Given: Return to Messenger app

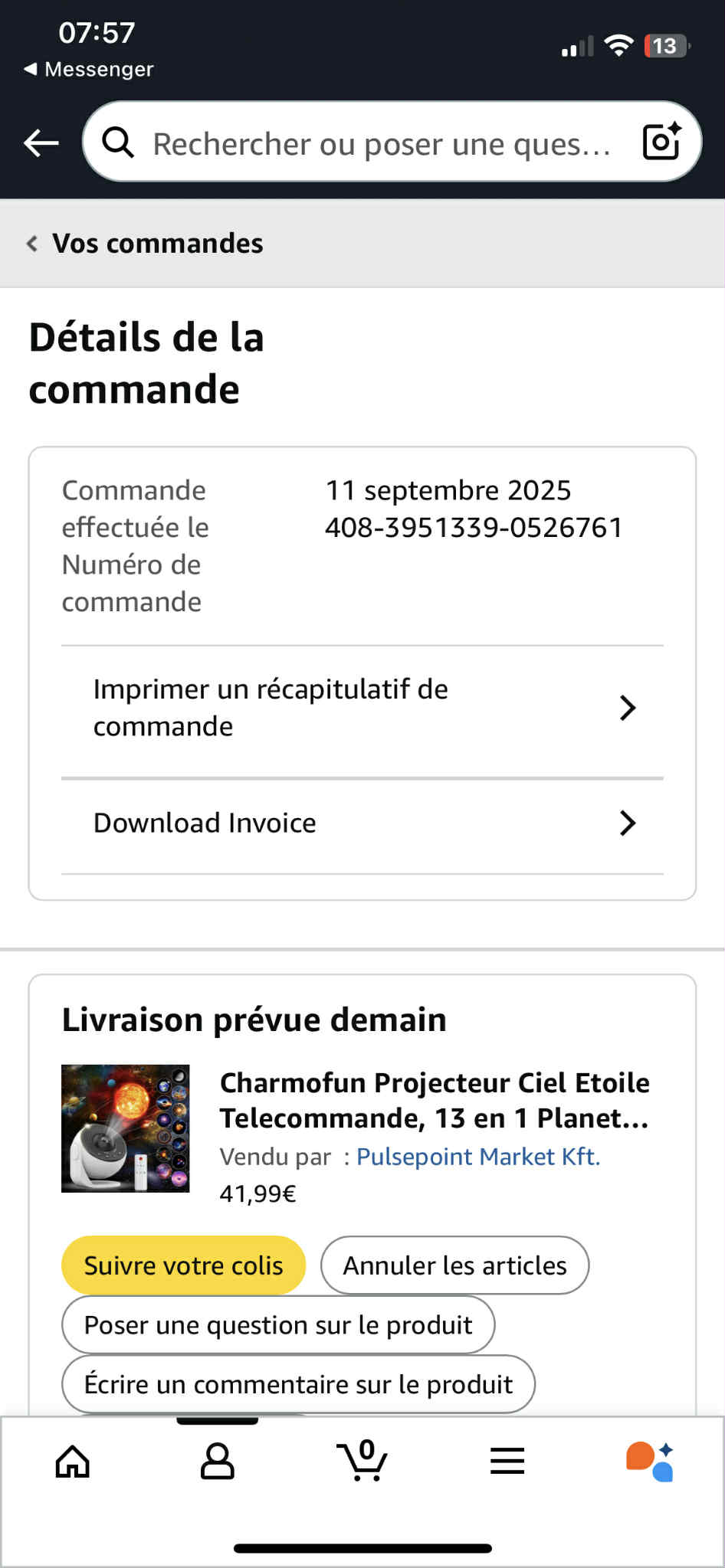Looking at the screenshot, I should (x=89, y=69).
